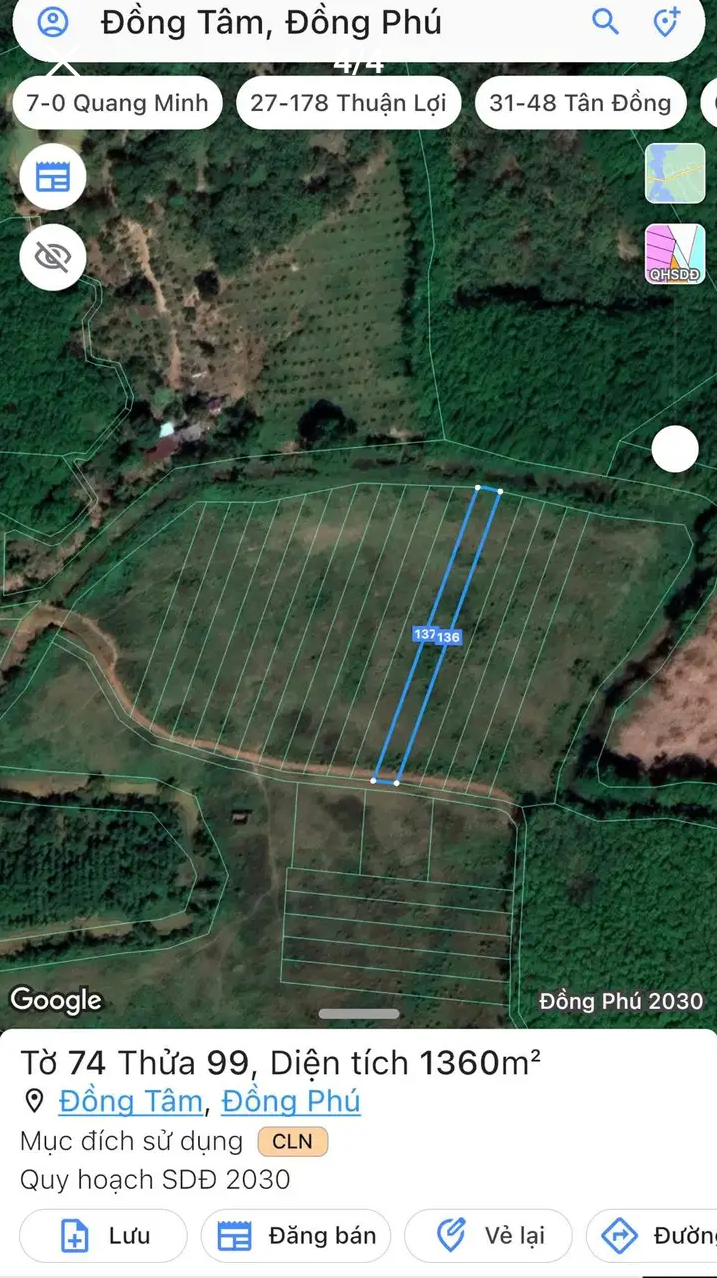
Task: Tap the white round locate button
Action: (675, 449)
